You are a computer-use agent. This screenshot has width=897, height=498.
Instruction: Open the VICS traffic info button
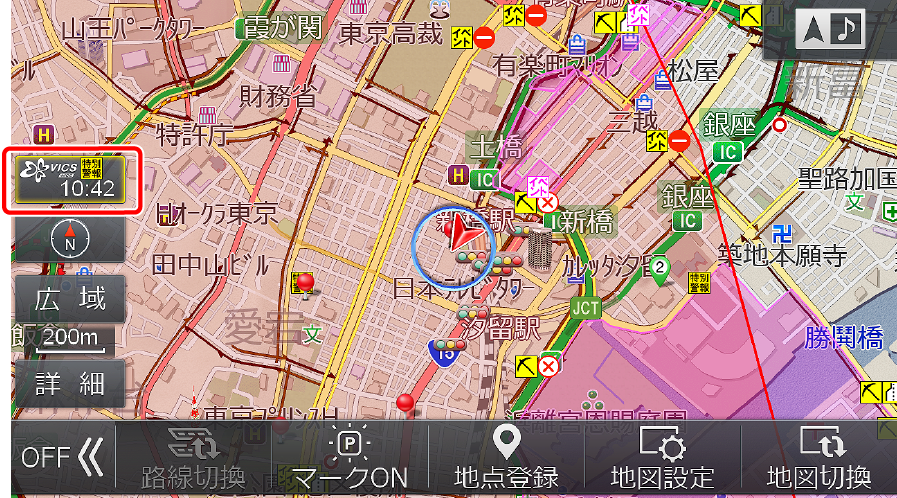pyautogui.click(x=70, y=180)
